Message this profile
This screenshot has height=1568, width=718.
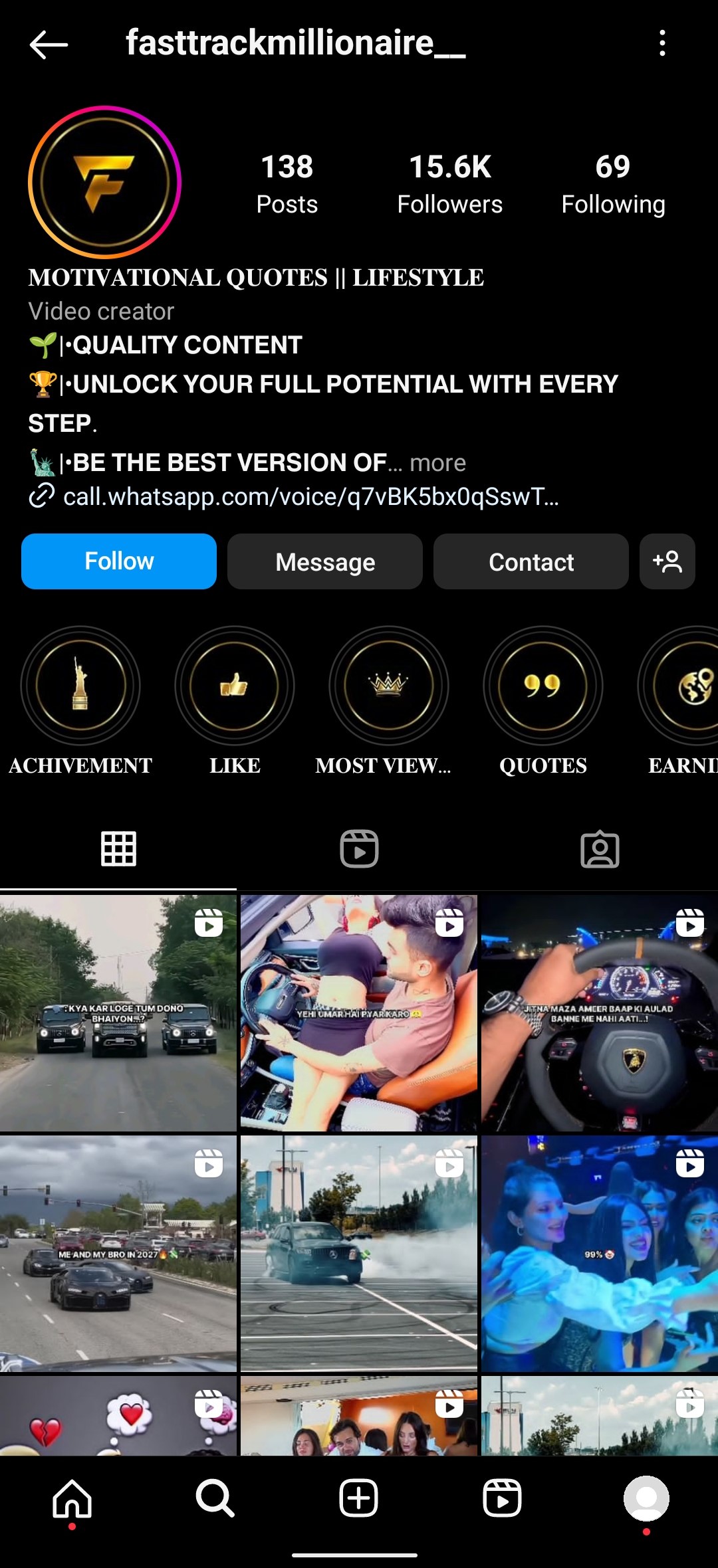point(325,561)
